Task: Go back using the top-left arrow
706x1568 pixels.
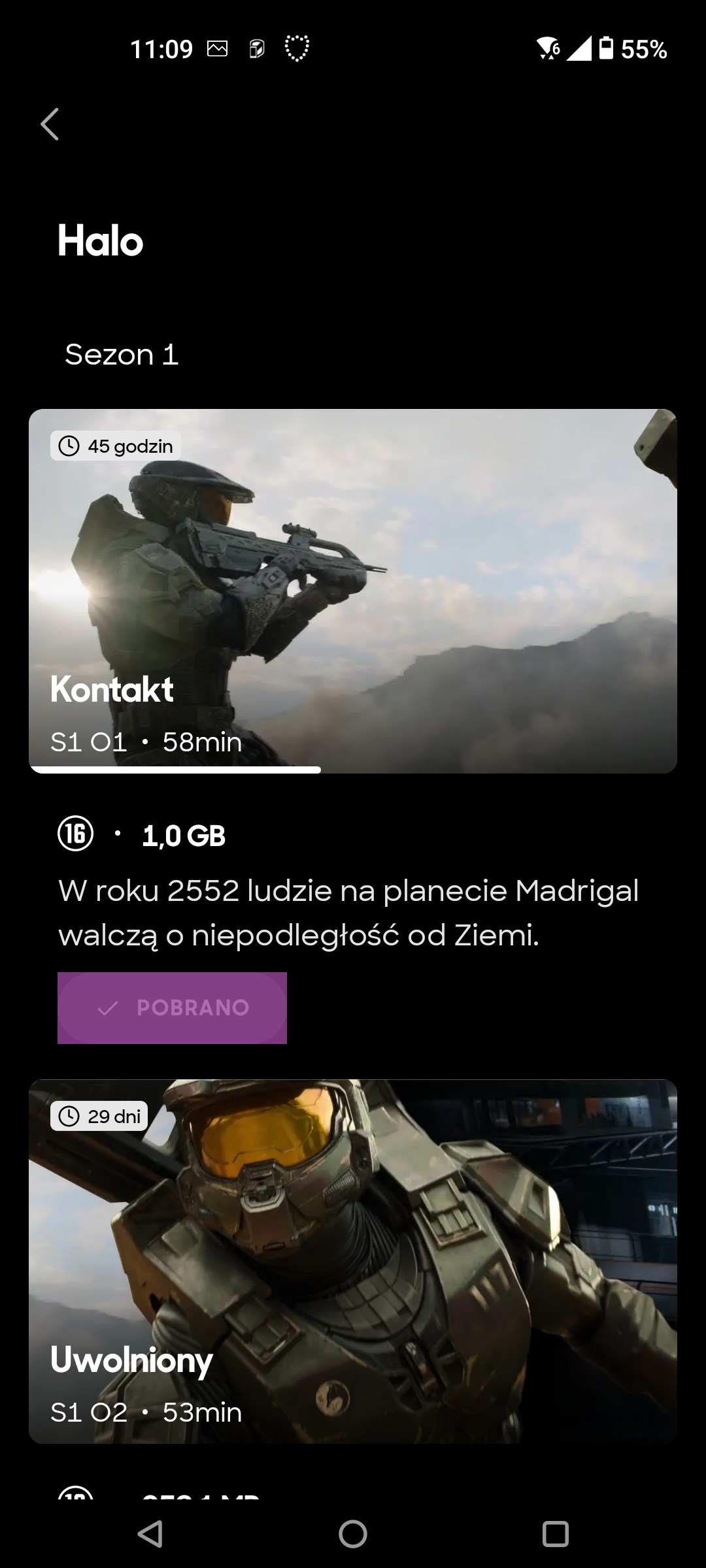Action: pyautogui.click(x=50, y=124)
